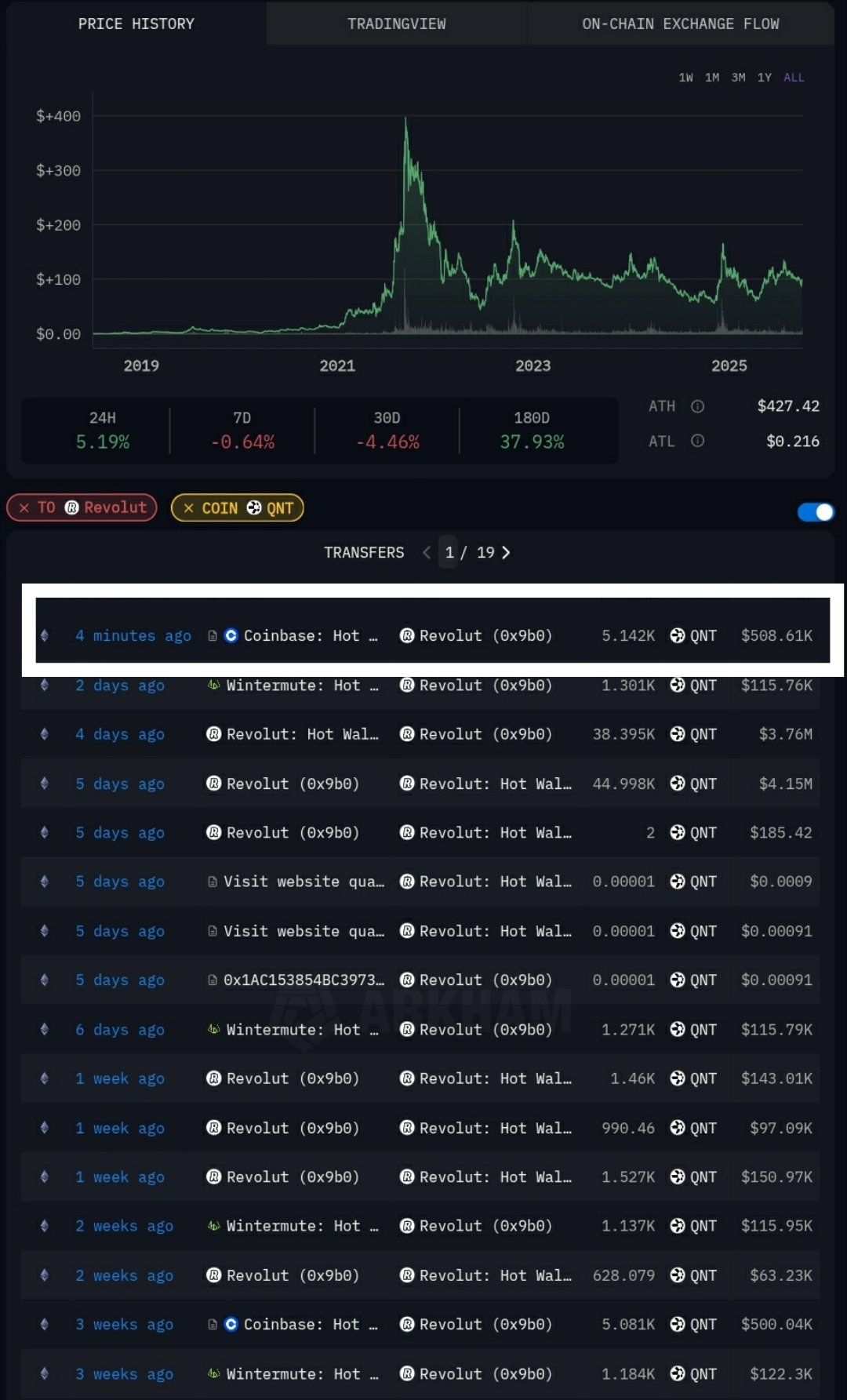Screen dimensions: 847x1400
Task: Switch to the TradingView tab
Action: click(396, 24)
